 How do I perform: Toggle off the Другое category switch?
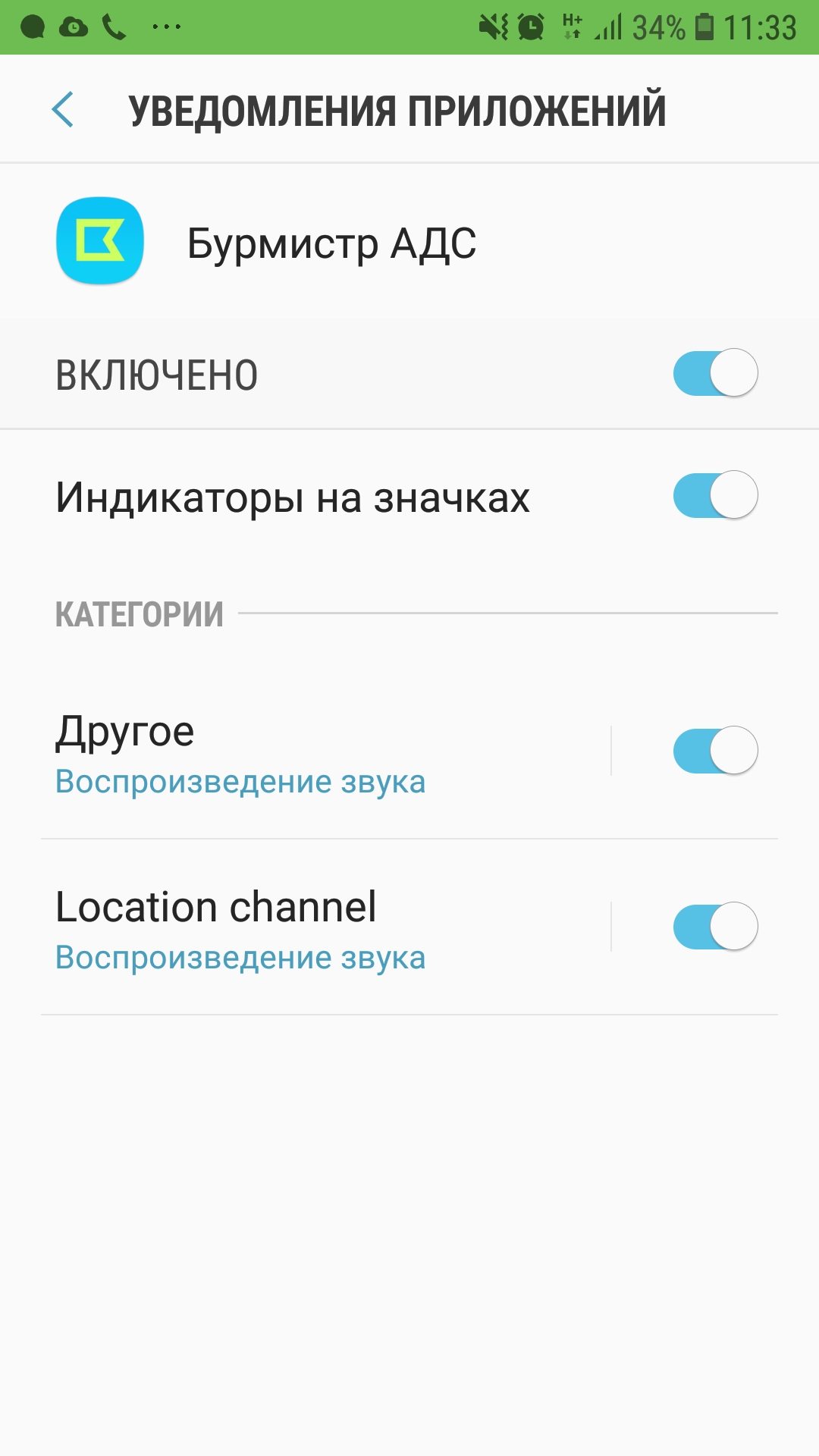(x=715, y=751)
